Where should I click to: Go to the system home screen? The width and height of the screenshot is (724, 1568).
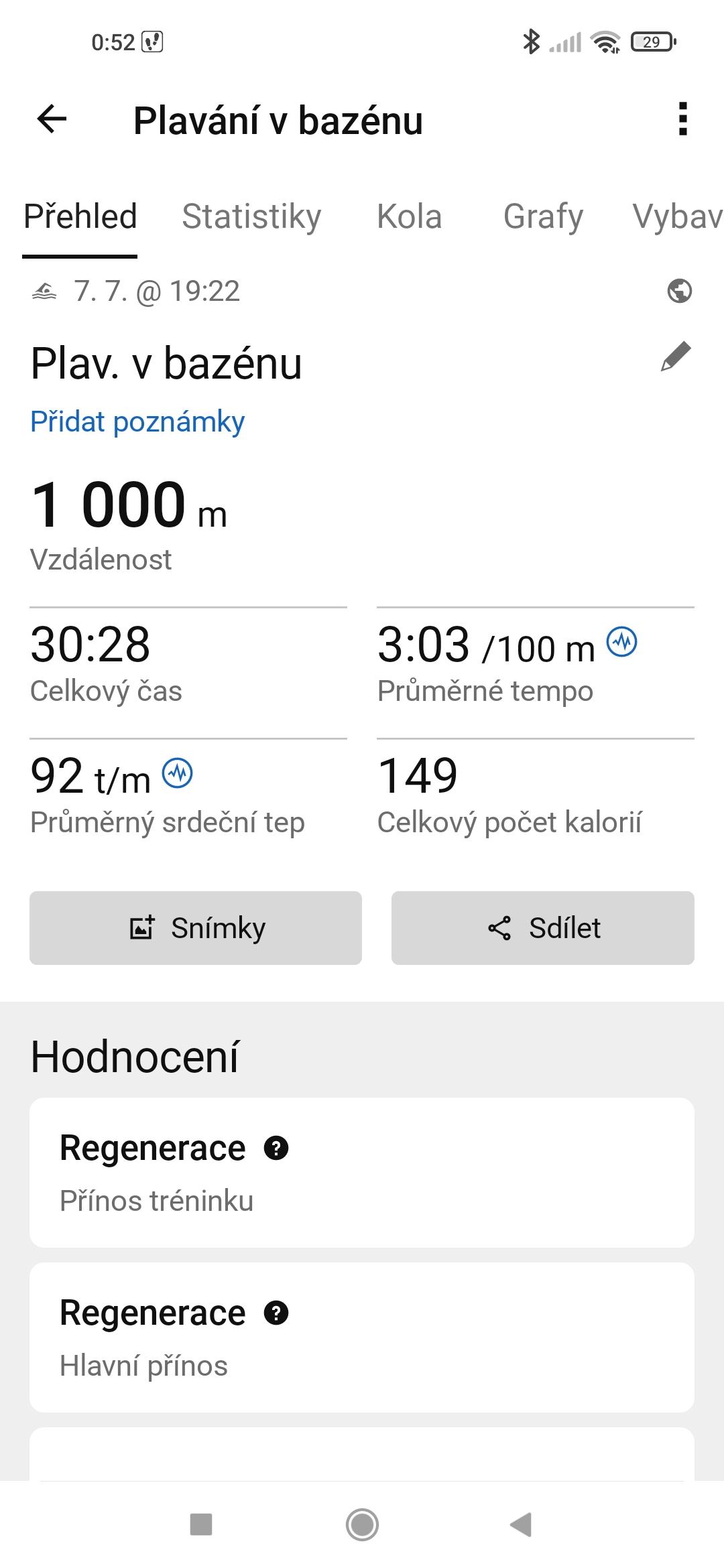click(x=362, y=1524)
